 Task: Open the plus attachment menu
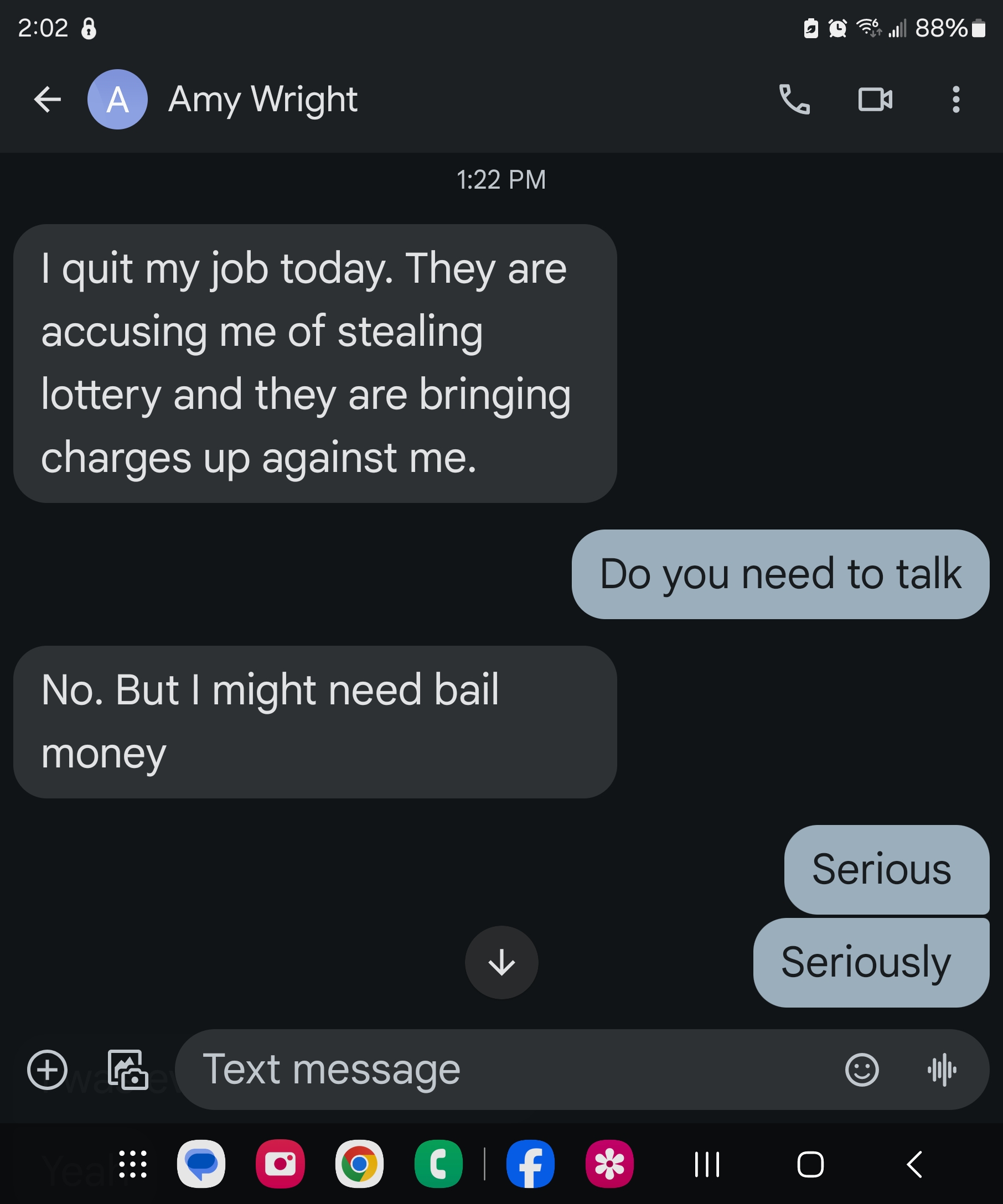48,1069
